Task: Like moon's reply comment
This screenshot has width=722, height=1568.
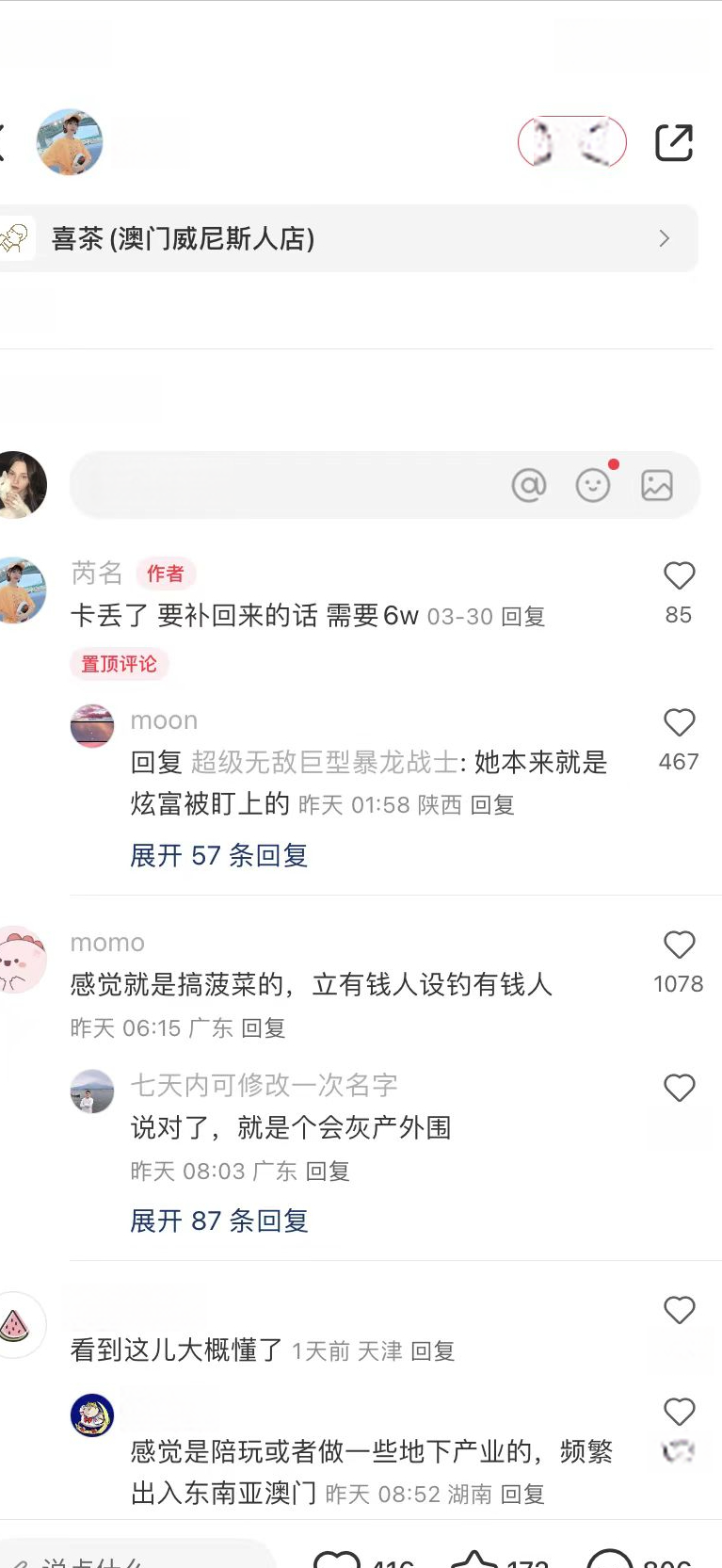Action: pyautogui.click(x=679, y=723)
